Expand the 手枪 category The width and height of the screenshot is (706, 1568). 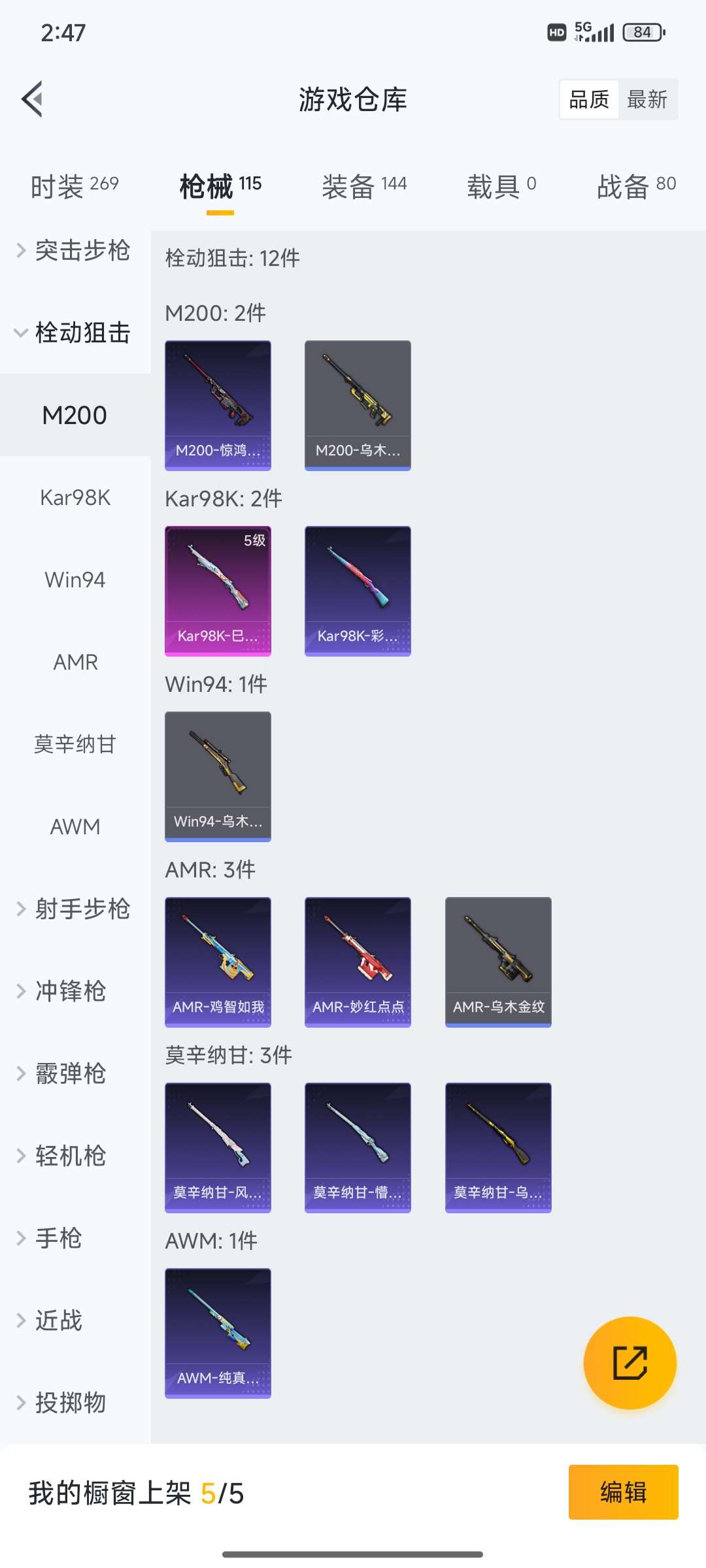click(x=59, y=1238)
